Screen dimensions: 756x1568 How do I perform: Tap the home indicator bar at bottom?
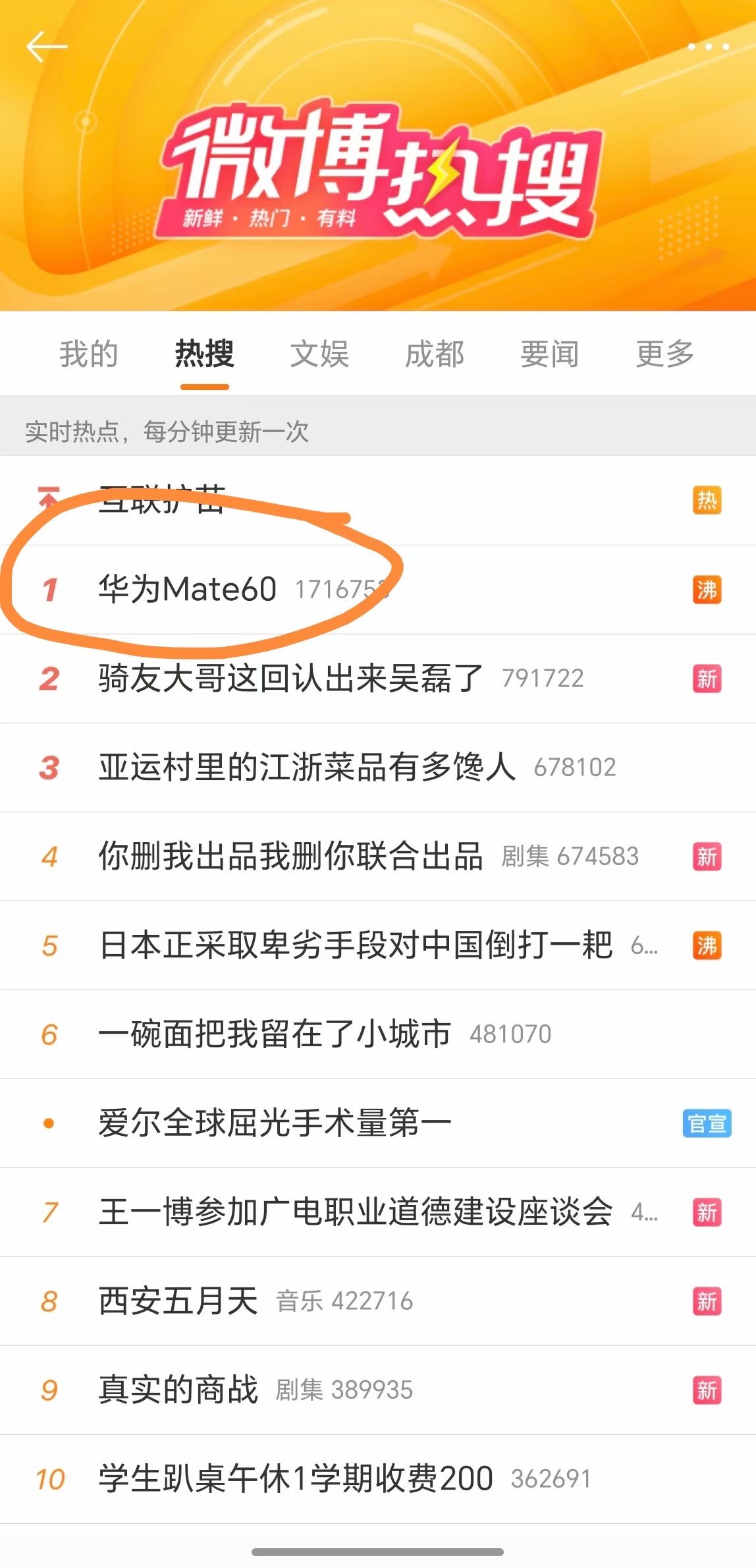tap(378, 1552)
